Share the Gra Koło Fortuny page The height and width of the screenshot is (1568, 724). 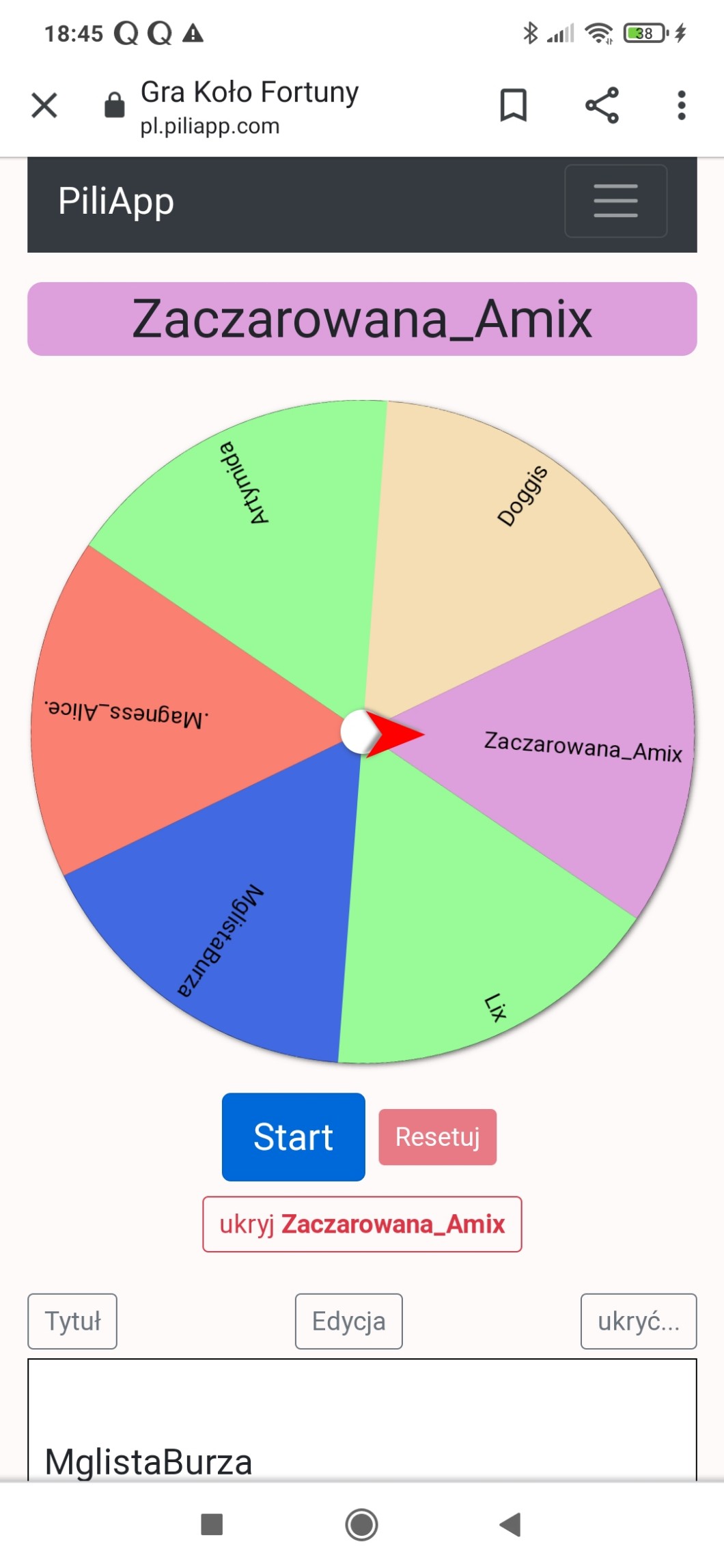point(602,105)
